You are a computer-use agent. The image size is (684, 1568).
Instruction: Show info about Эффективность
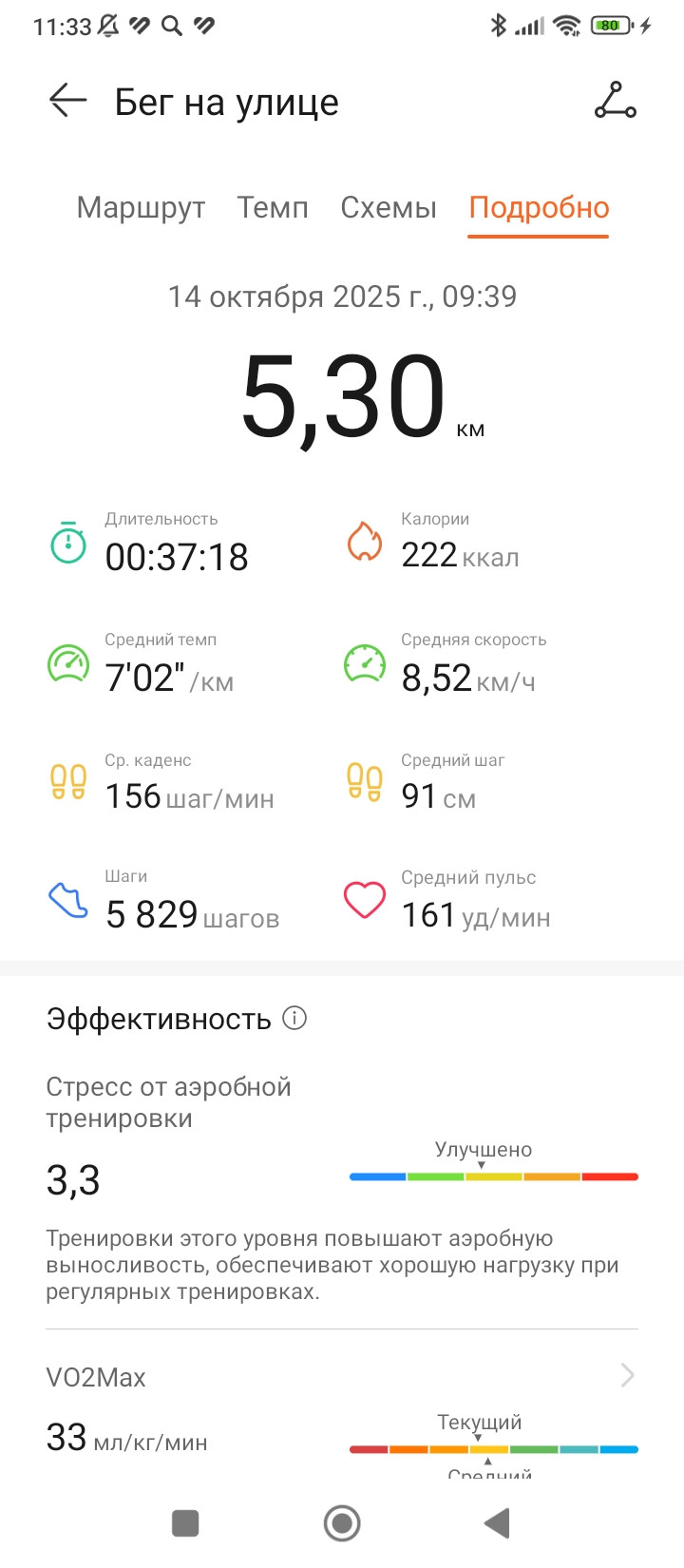click(x=295, y=1019)
